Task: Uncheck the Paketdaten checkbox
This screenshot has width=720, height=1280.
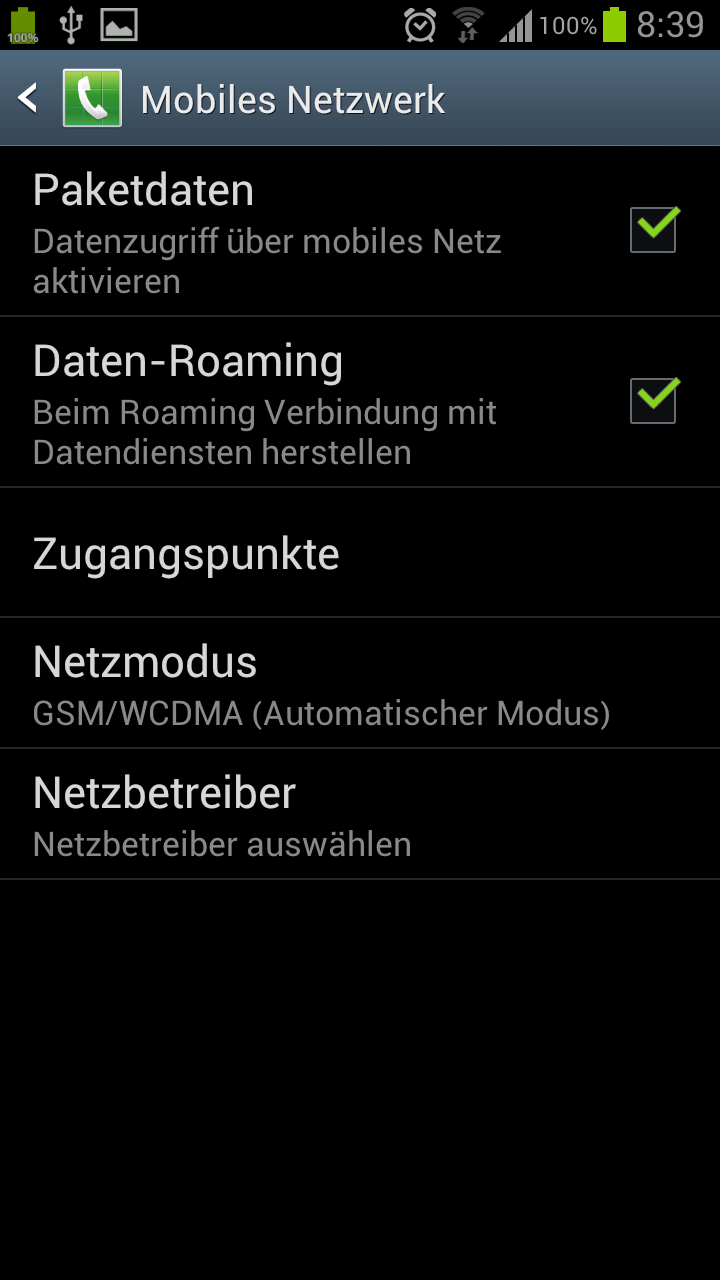Action: pos(654,230)
